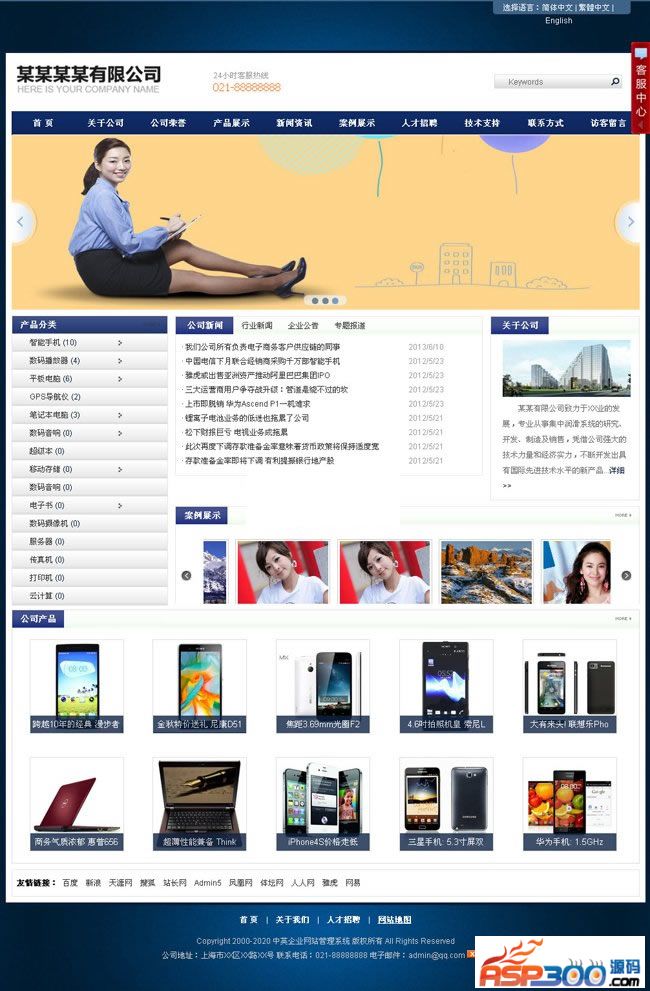The height and width of the screenshot is (991, 650).
Task: Open 产品展示 in the navigation bar
Action: click(231, 123)
